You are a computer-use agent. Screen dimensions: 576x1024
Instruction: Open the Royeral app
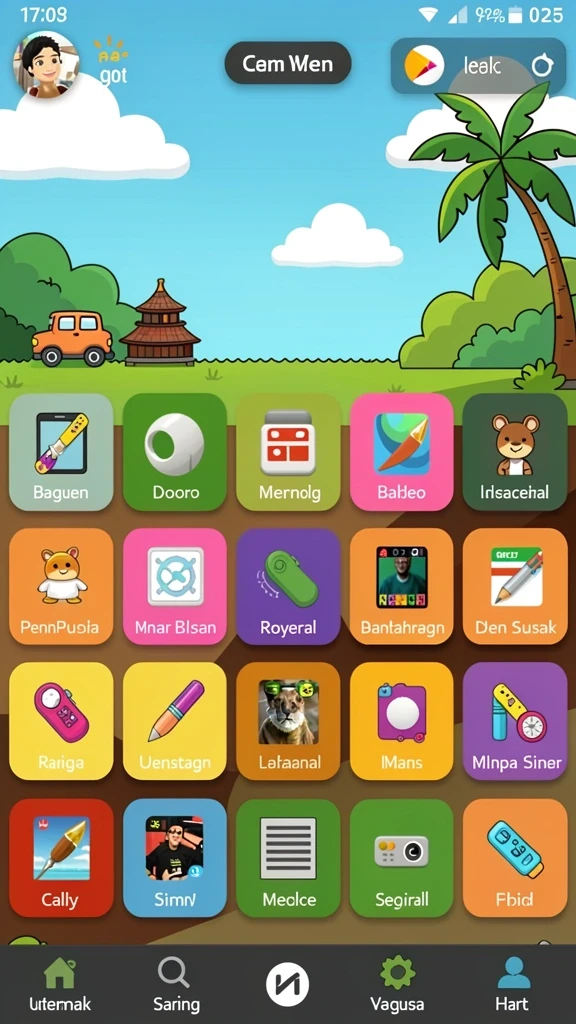coord(288,586)
